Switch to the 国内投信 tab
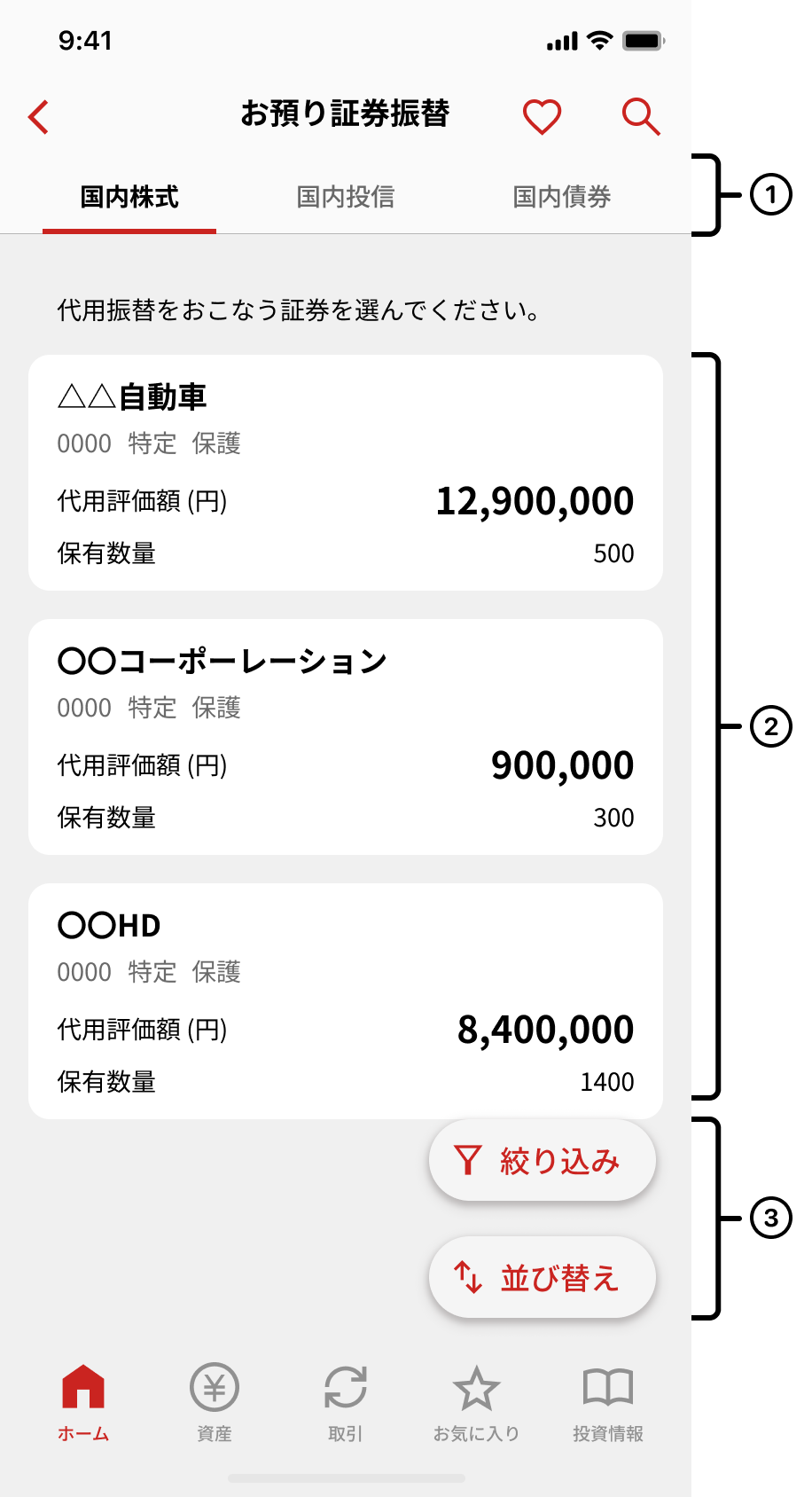This screenshot has width=812, height=1497. tap(346, 197)
